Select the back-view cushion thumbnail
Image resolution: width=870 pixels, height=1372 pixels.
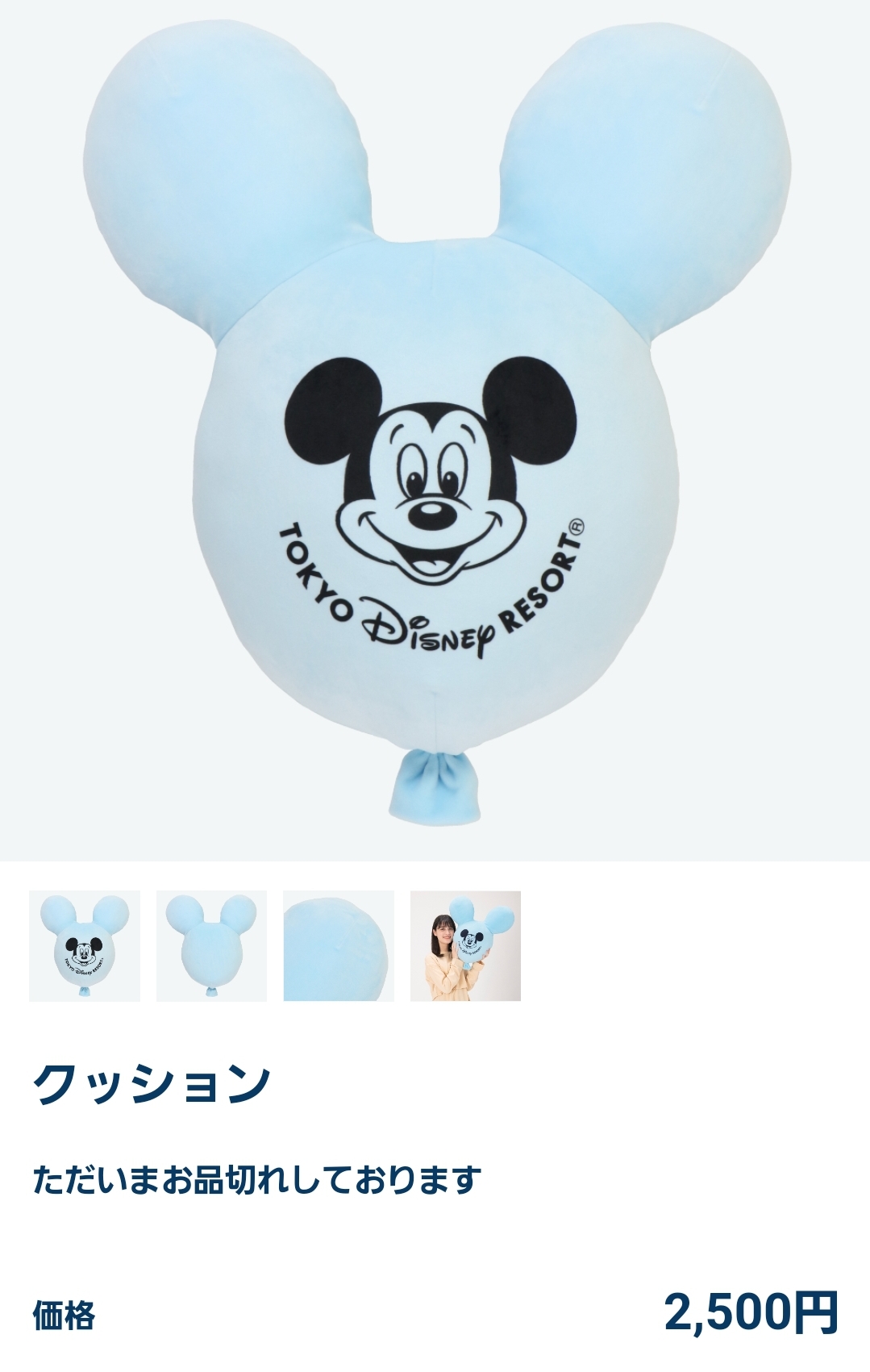coord(211,945)
